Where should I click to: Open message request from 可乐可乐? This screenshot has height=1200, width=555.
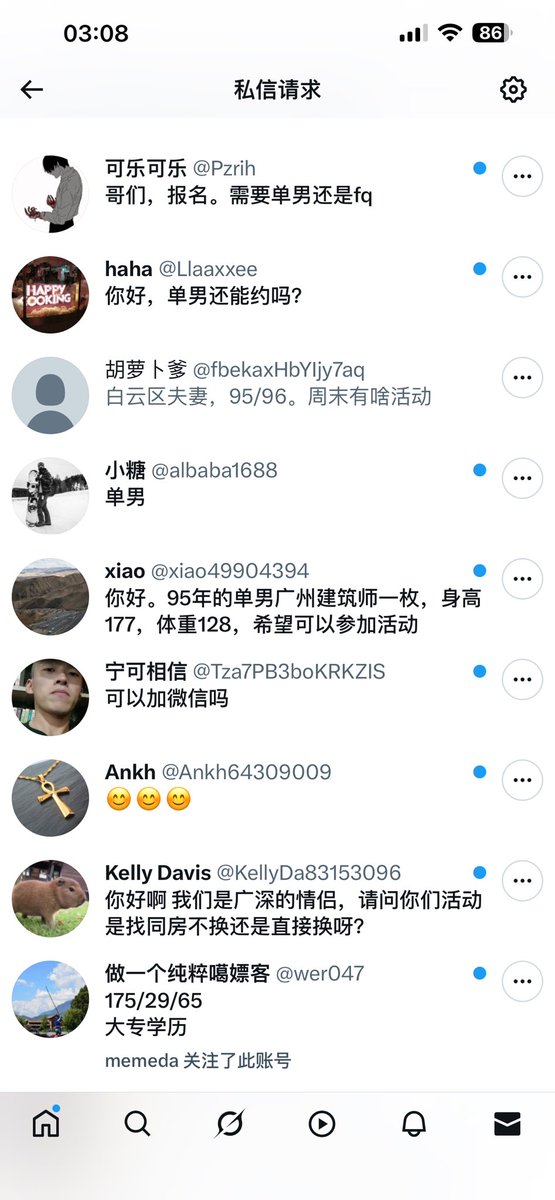tap(277, 193)
